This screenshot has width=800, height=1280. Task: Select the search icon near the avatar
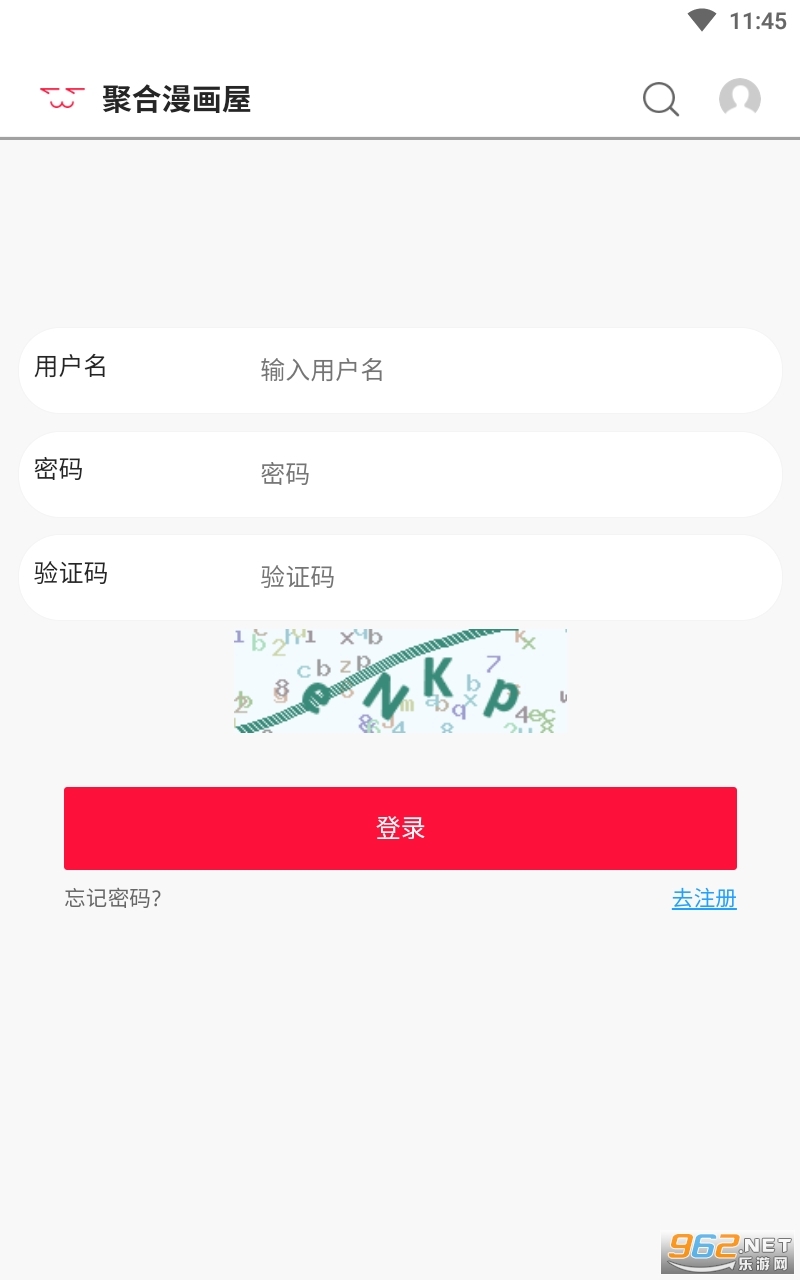point(660,100)
